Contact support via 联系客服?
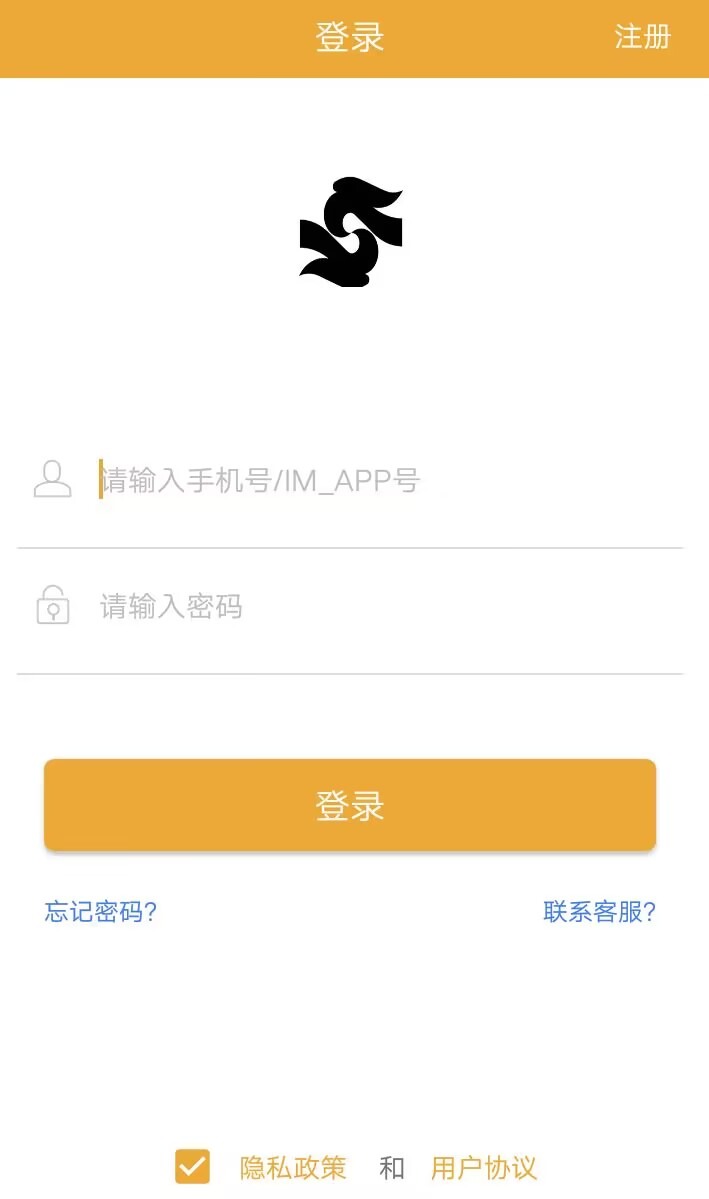 599,911
